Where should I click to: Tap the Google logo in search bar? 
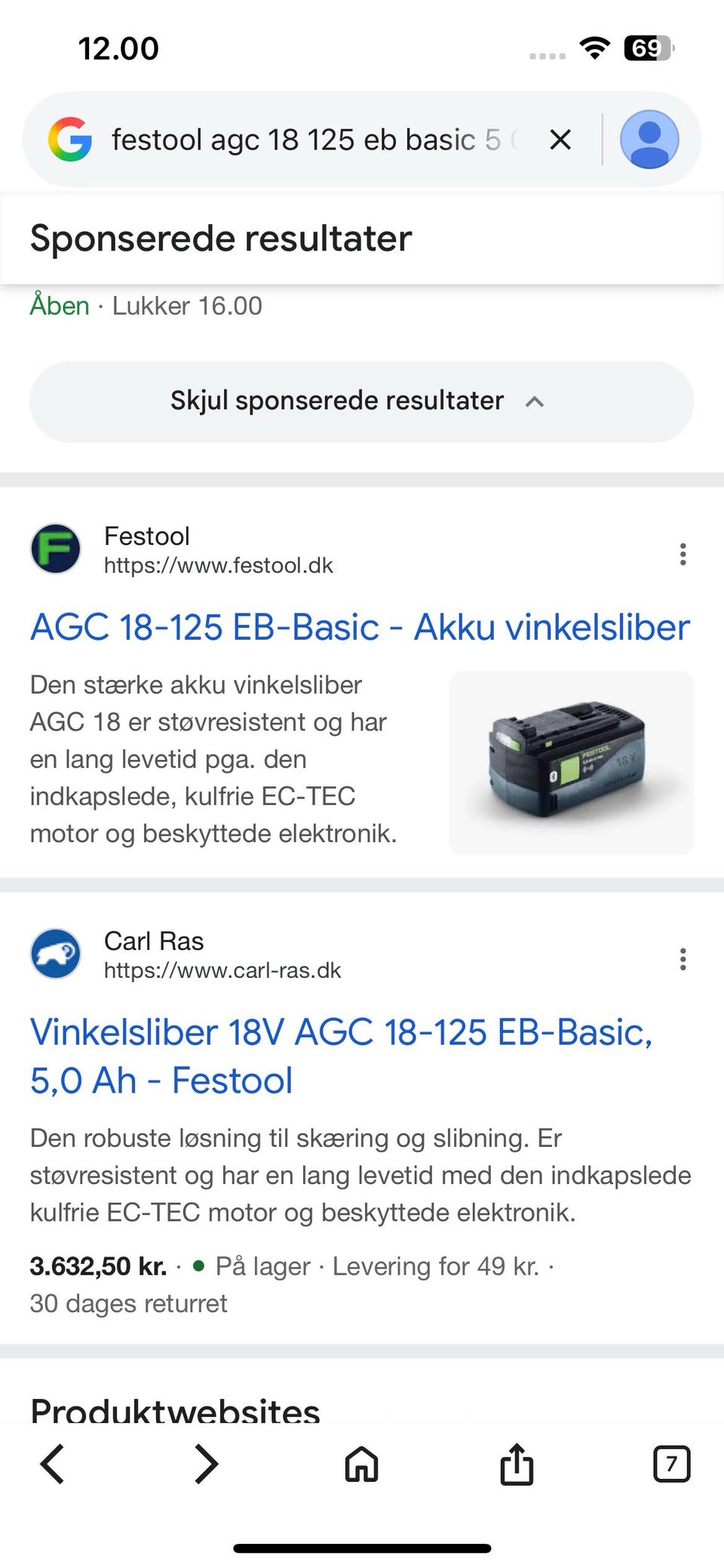coord(69,140)
